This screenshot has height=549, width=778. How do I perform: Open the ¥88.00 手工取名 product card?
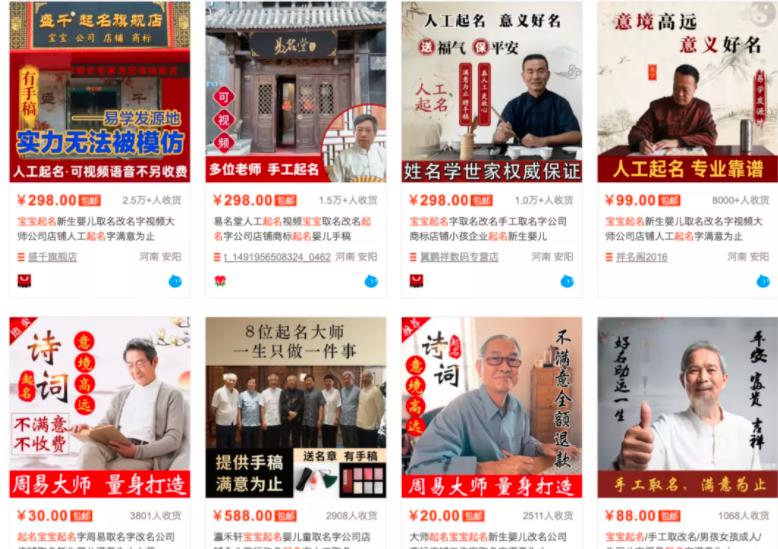pyautogui.click(x=687, y=408)
